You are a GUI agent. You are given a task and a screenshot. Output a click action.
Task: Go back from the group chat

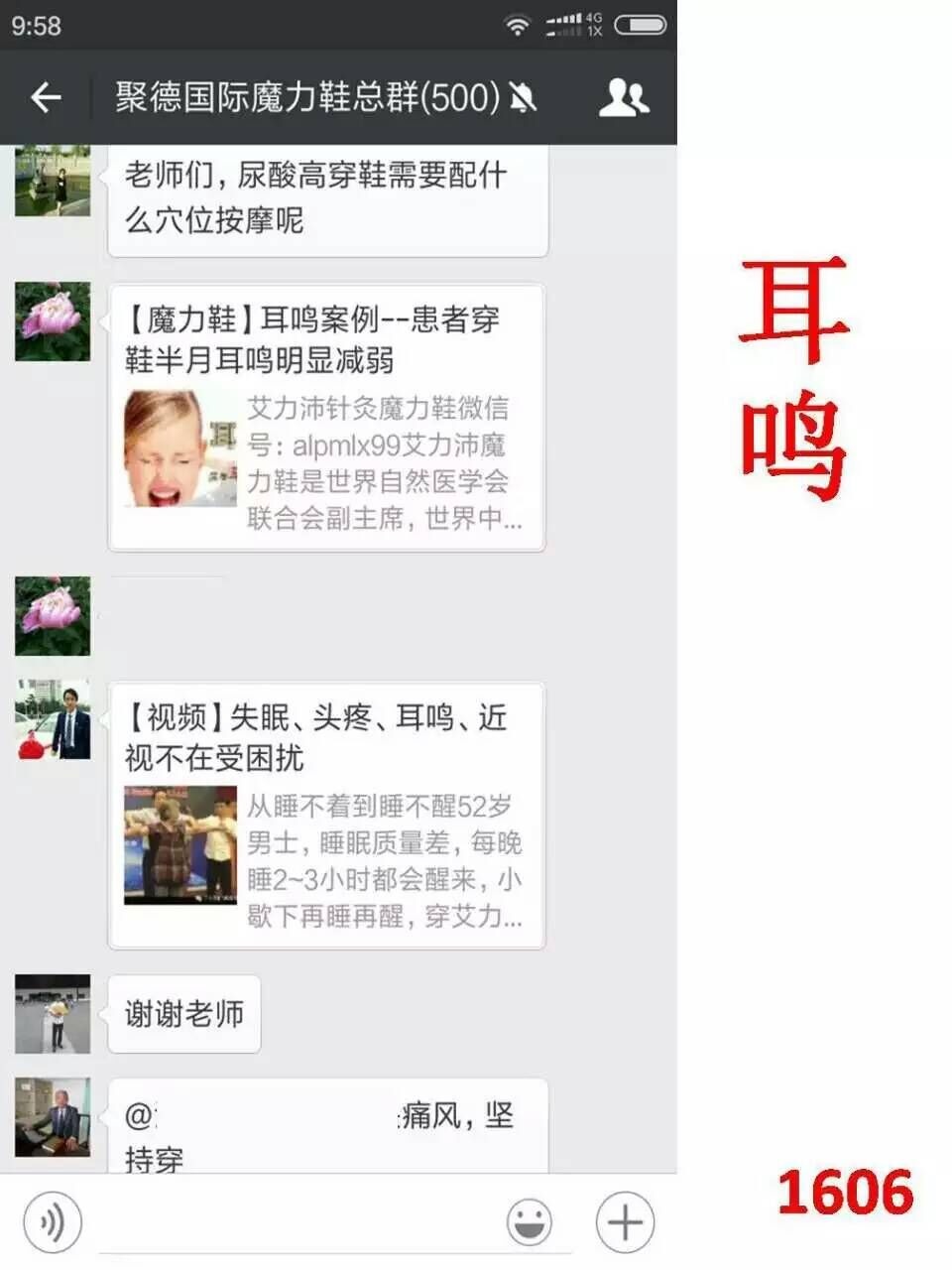tap(46, 97)
